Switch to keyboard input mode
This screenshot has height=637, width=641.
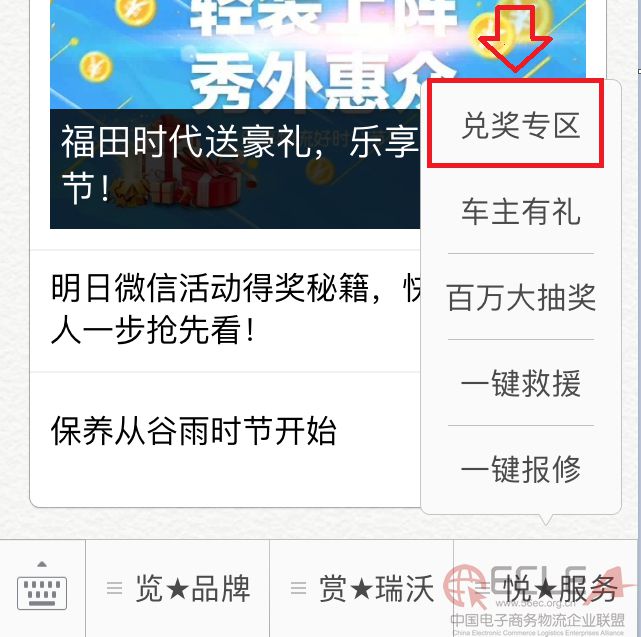coord(42,587)
